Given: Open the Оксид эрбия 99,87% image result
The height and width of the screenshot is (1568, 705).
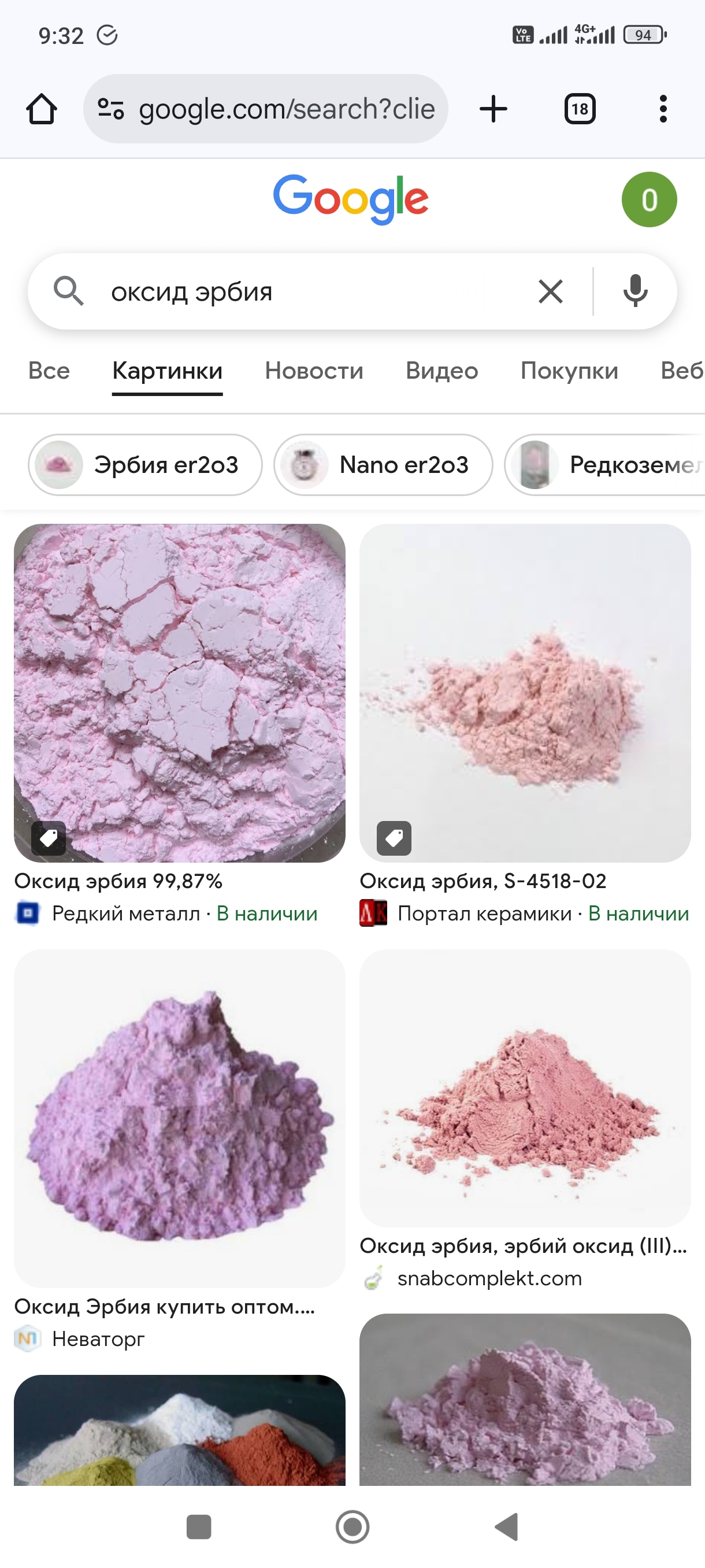Looking at the screenshot, I should tap(180, 693).
